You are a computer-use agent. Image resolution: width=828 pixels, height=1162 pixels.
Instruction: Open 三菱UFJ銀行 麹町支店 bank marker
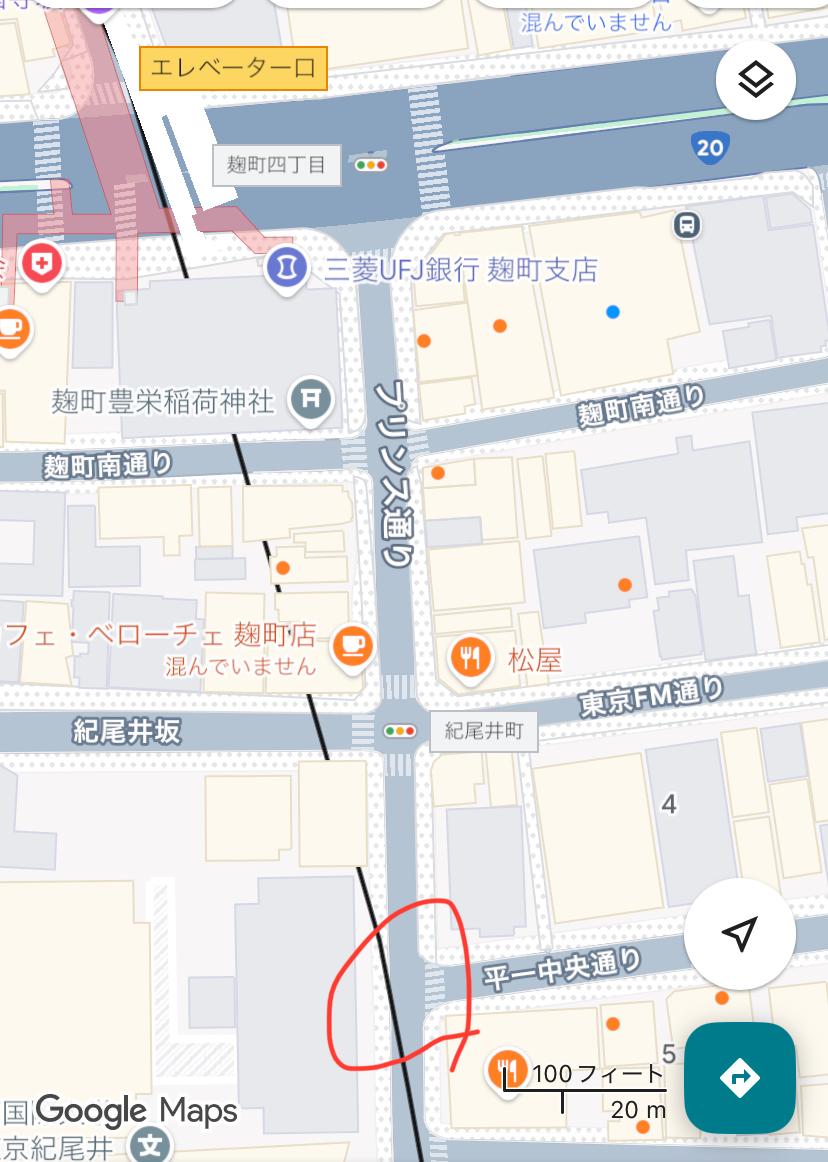287,268
